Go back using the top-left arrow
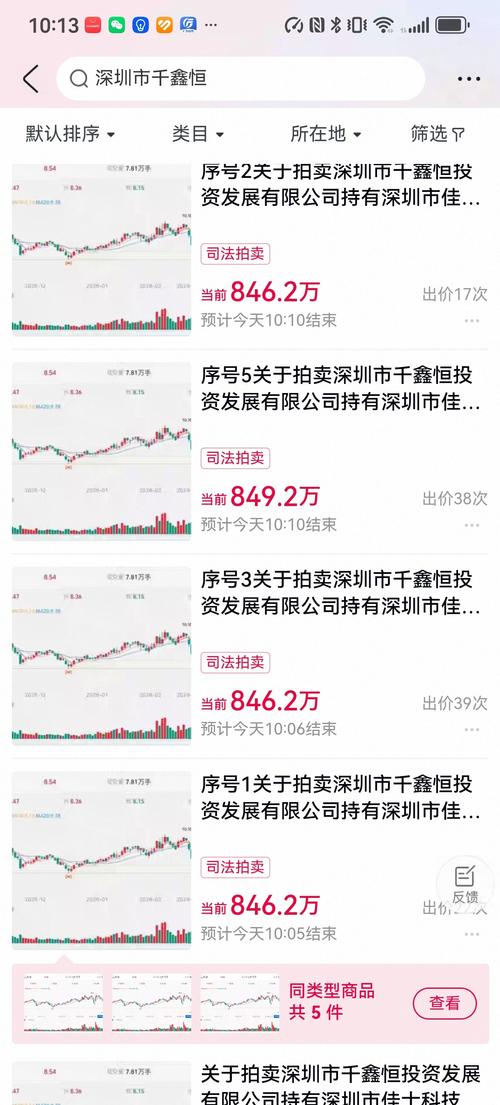 (30, 79)
